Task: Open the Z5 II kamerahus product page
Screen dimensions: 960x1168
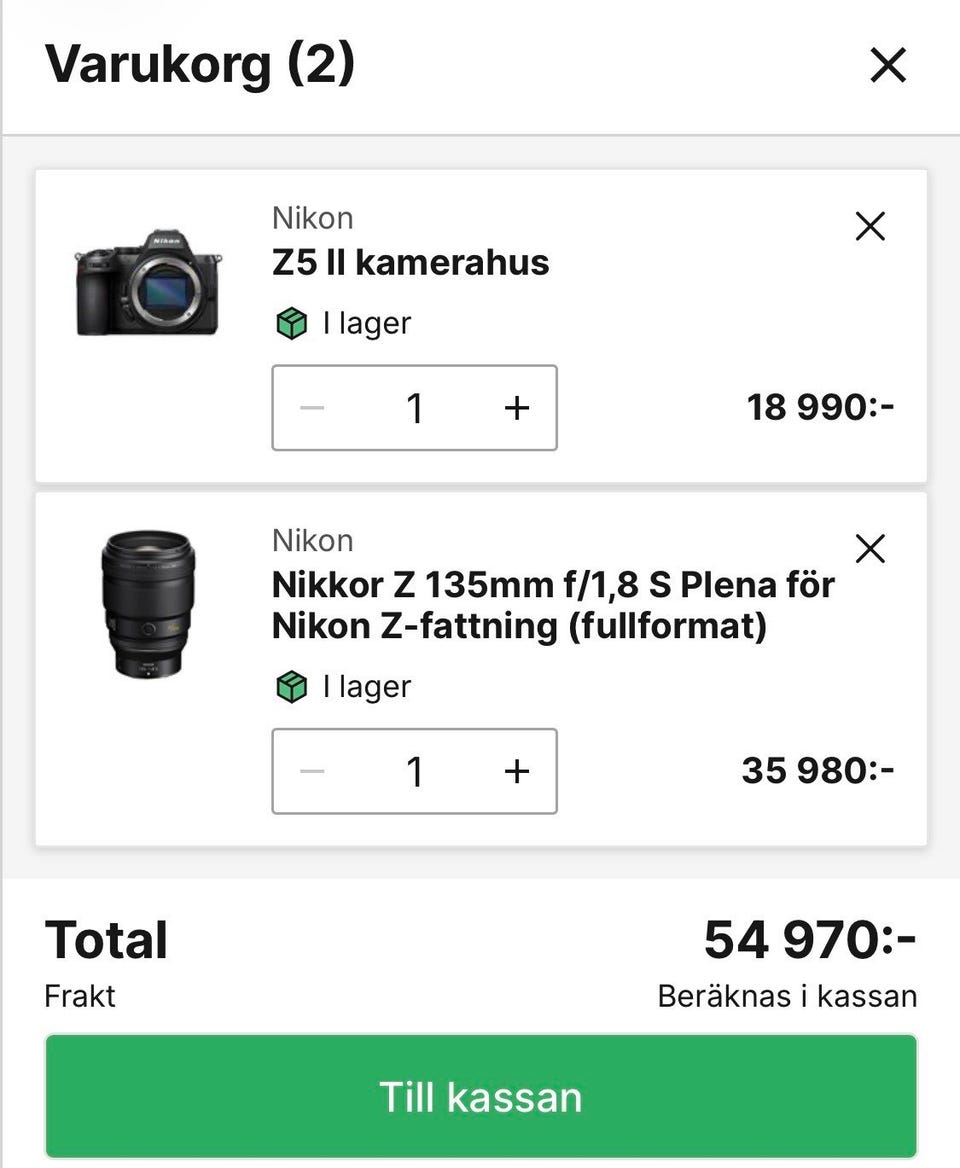Action: [x=409, y=262]
